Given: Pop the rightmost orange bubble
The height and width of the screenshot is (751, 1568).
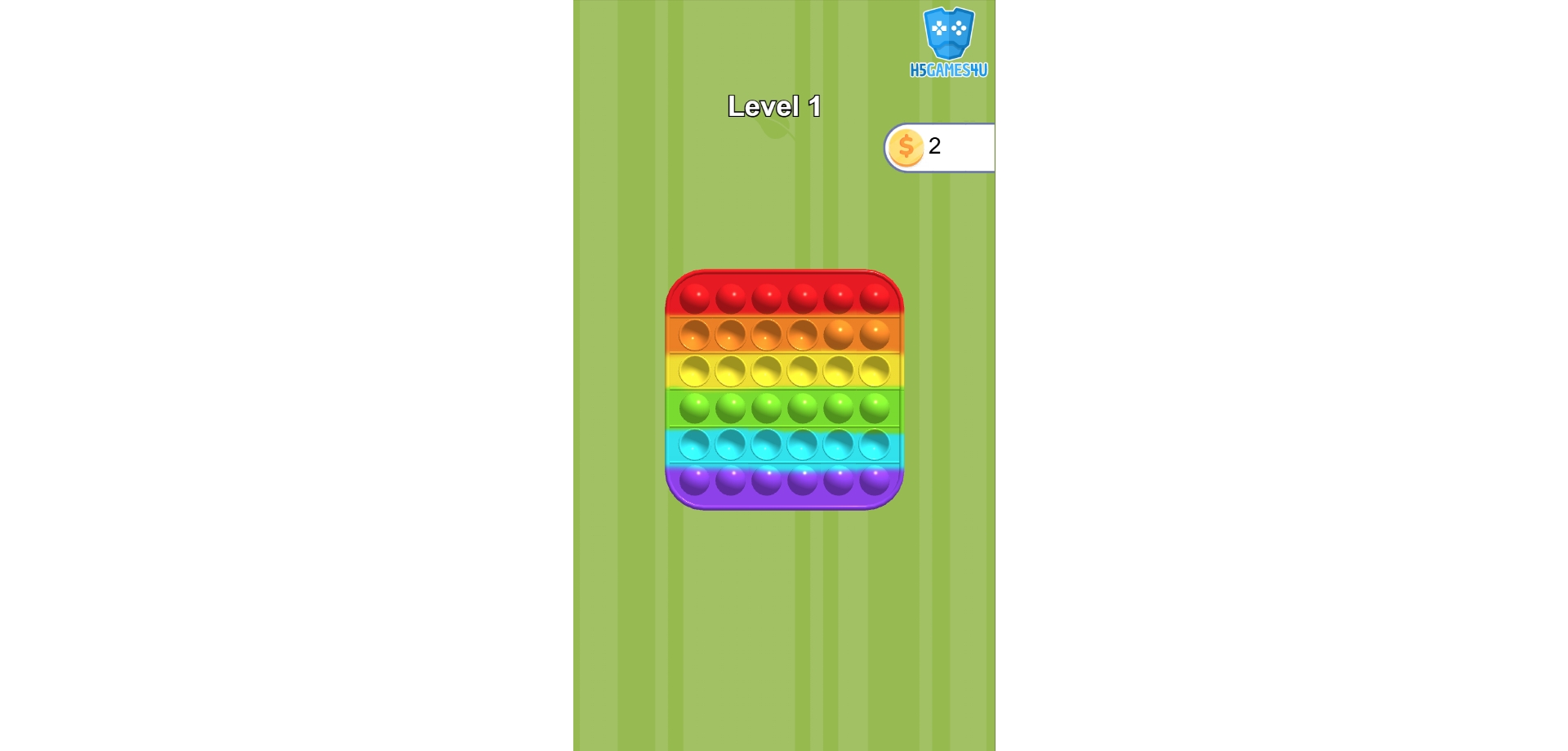Looking at the screenshot, I should pos(875,334).
